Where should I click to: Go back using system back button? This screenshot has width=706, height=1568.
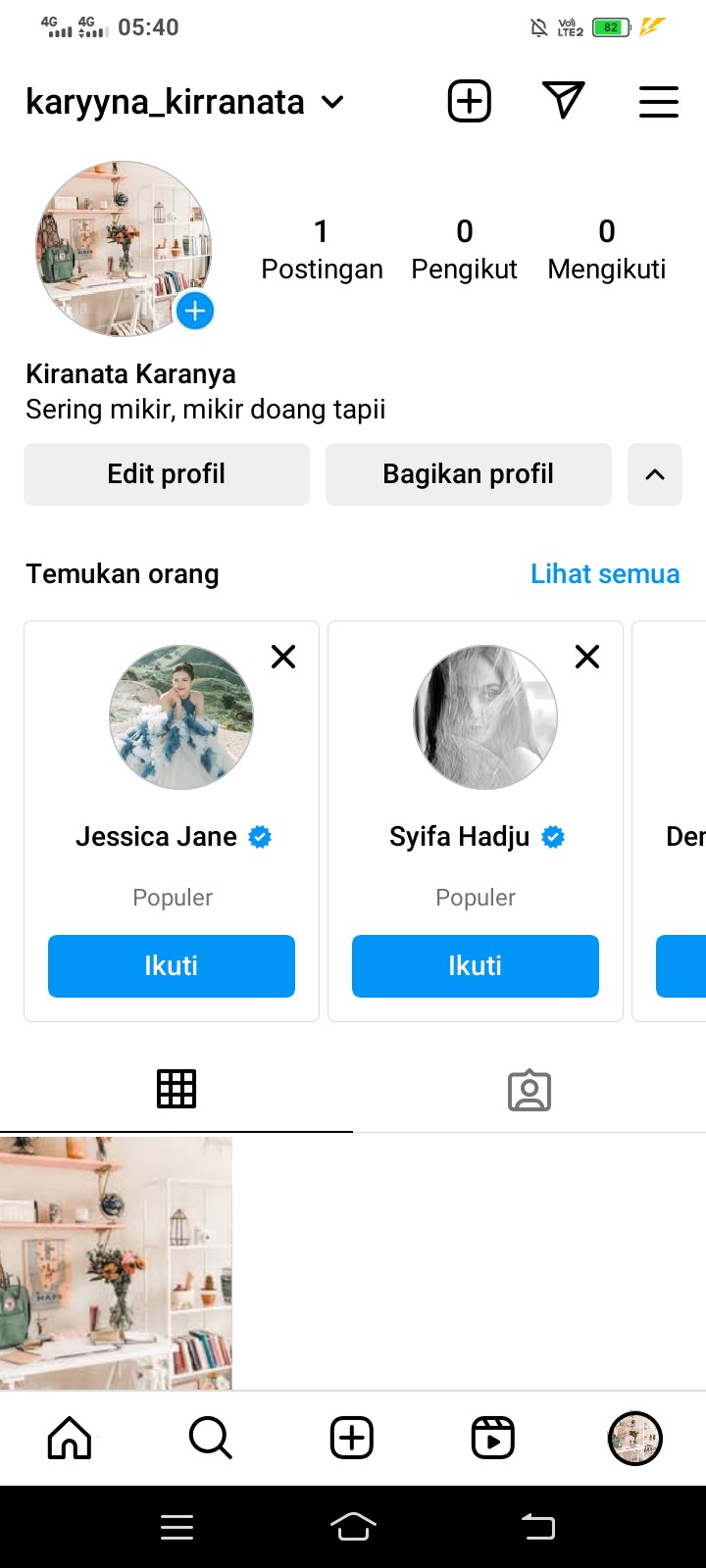click(x=537, y=1526)
